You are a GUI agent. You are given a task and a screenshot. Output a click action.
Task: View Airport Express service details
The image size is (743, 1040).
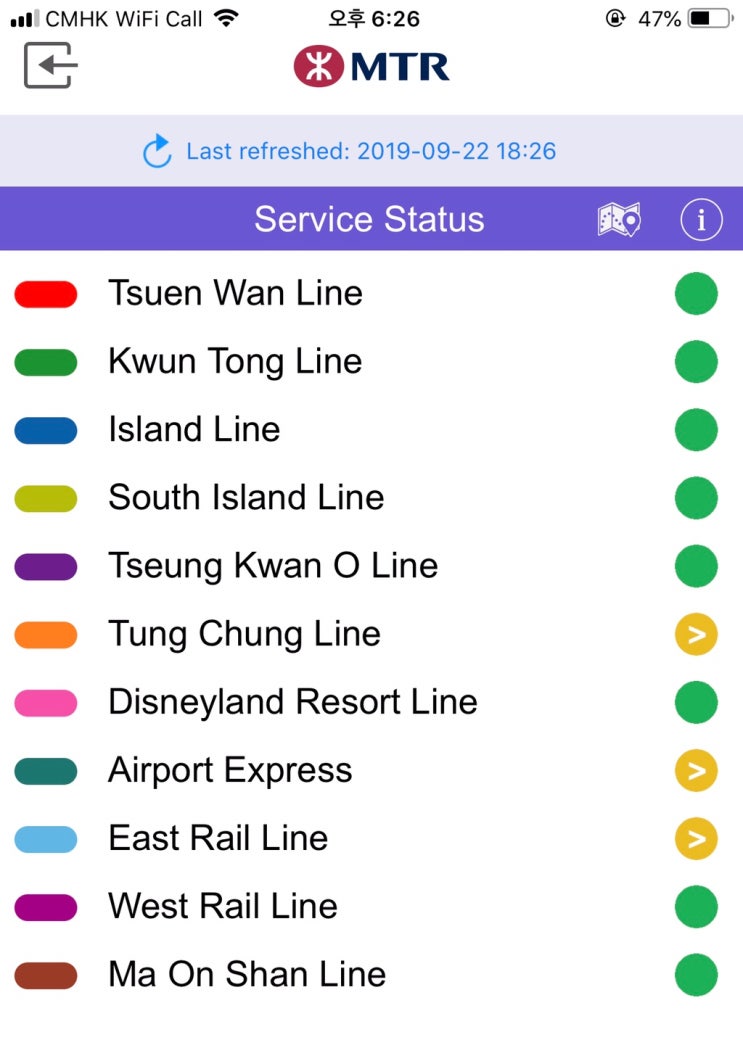click(696, 771)
